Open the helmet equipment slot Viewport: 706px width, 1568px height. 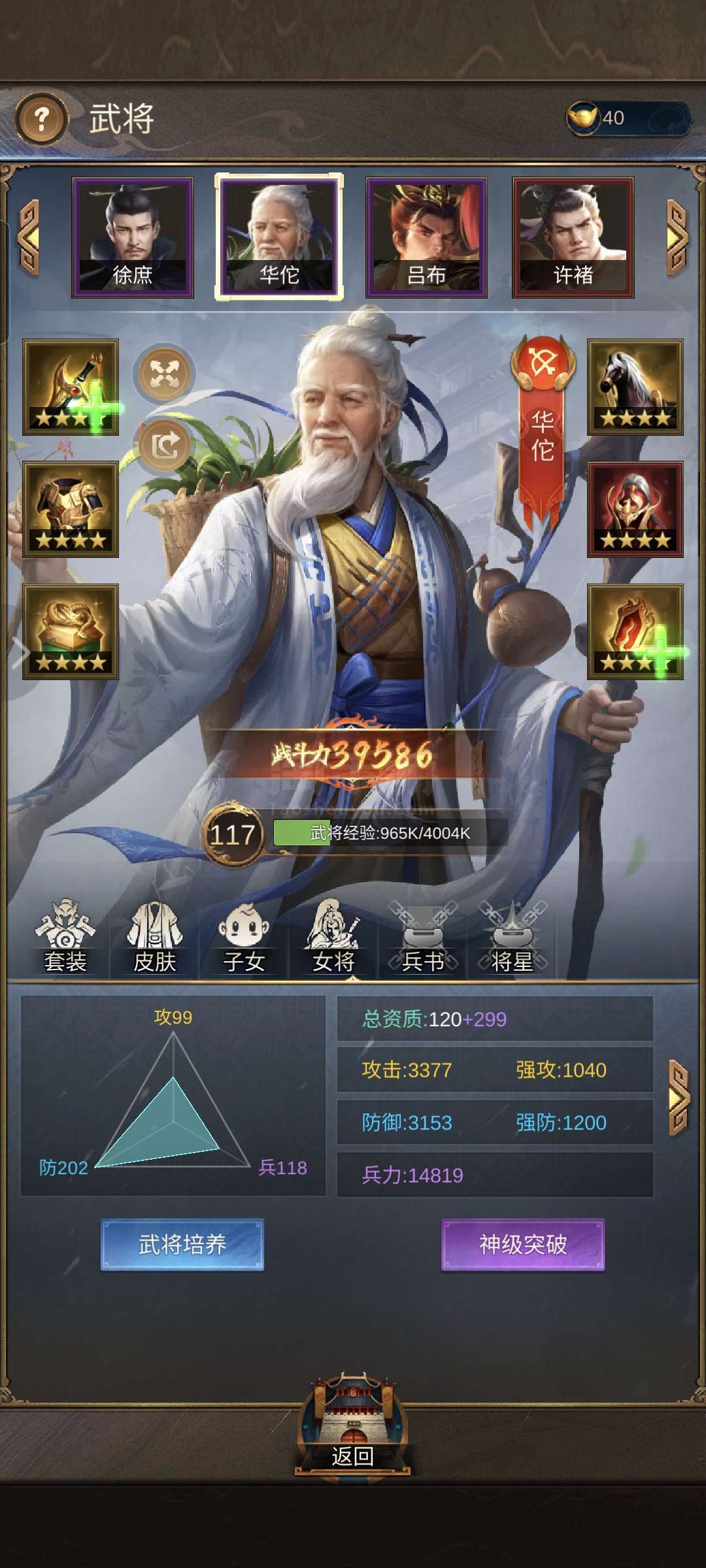[x=635, y=510]
